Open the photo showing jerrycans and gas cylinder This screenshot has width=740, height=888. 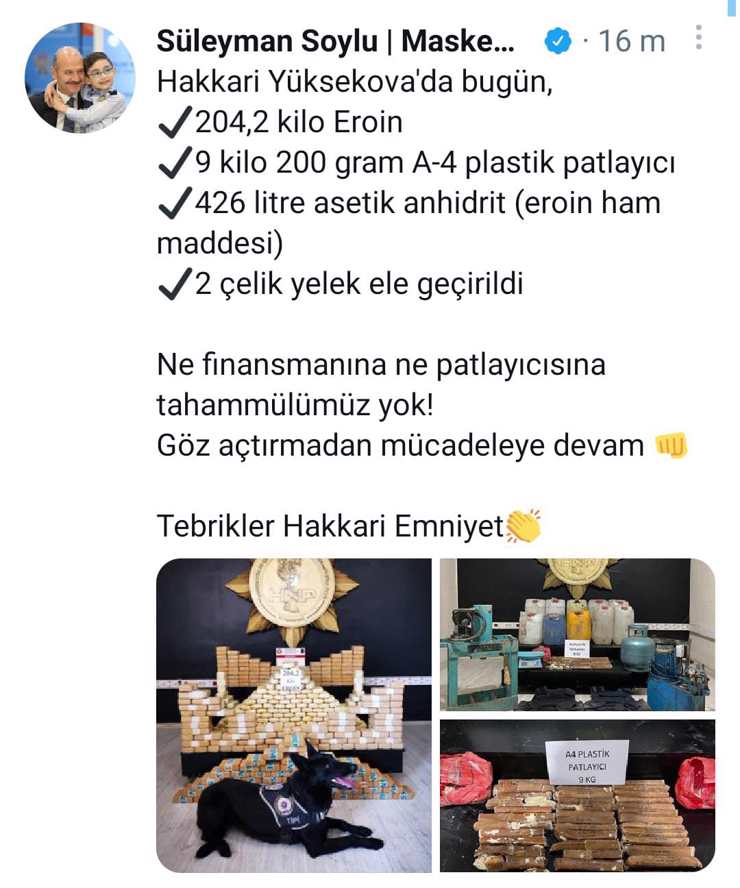point(577,634)
